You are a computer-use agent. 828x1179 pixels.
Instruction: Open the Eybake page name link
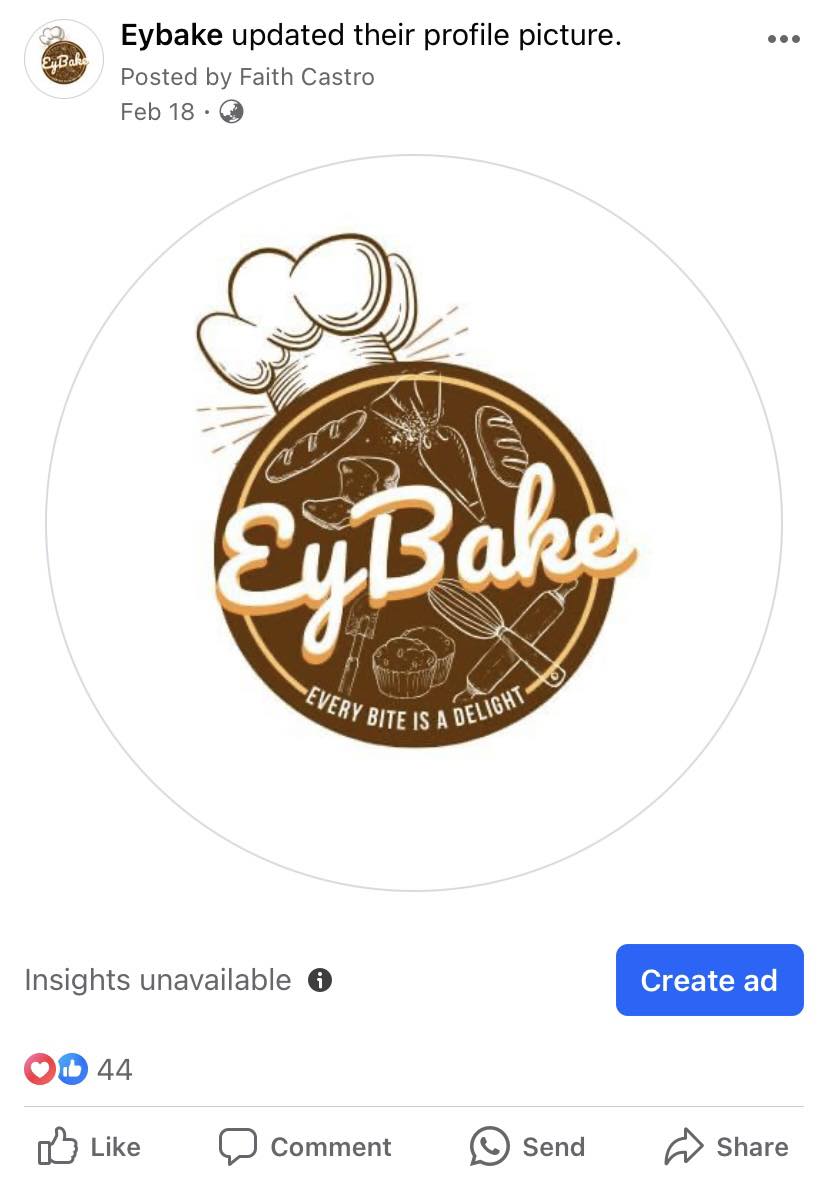[x=171, y=35]
